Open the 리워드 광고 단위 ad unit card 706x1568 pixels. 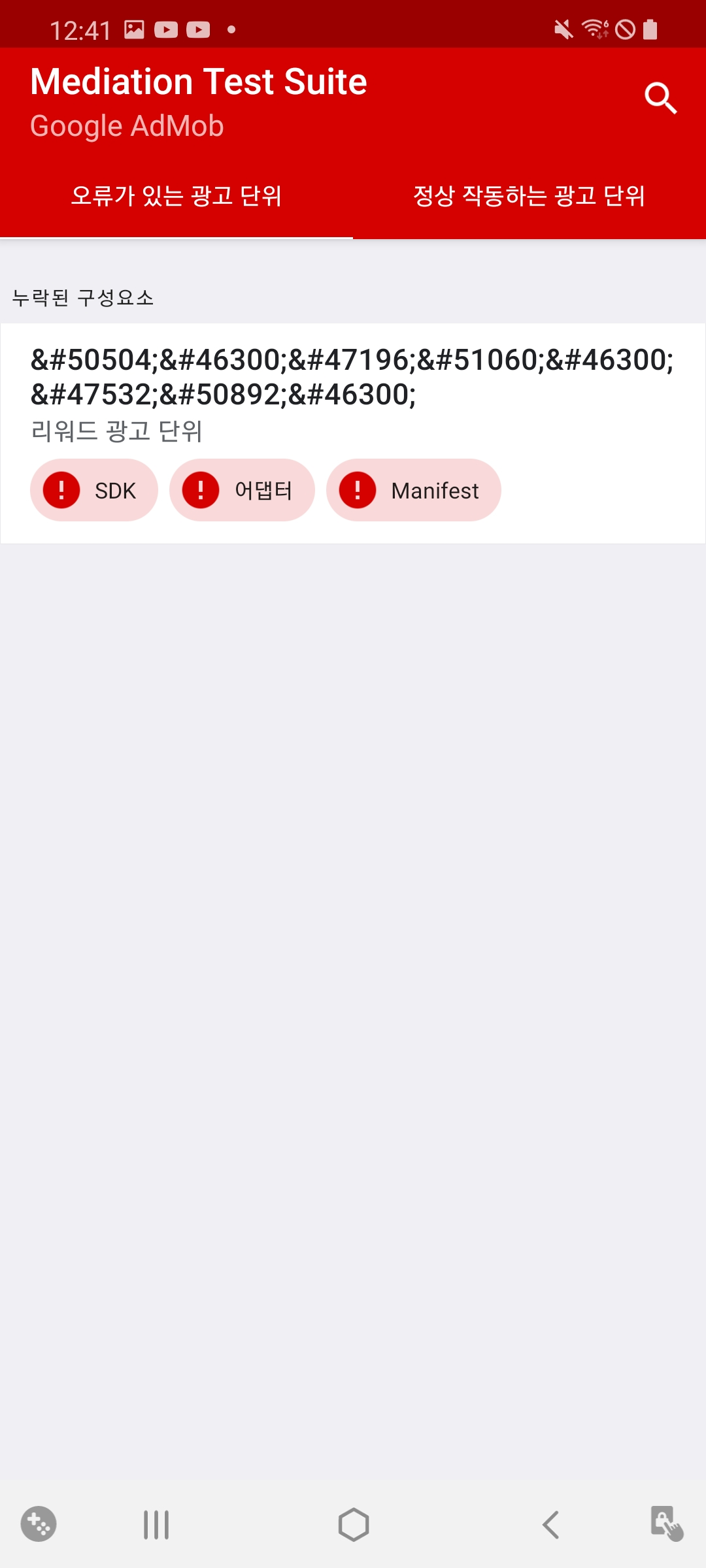(353, 433)
